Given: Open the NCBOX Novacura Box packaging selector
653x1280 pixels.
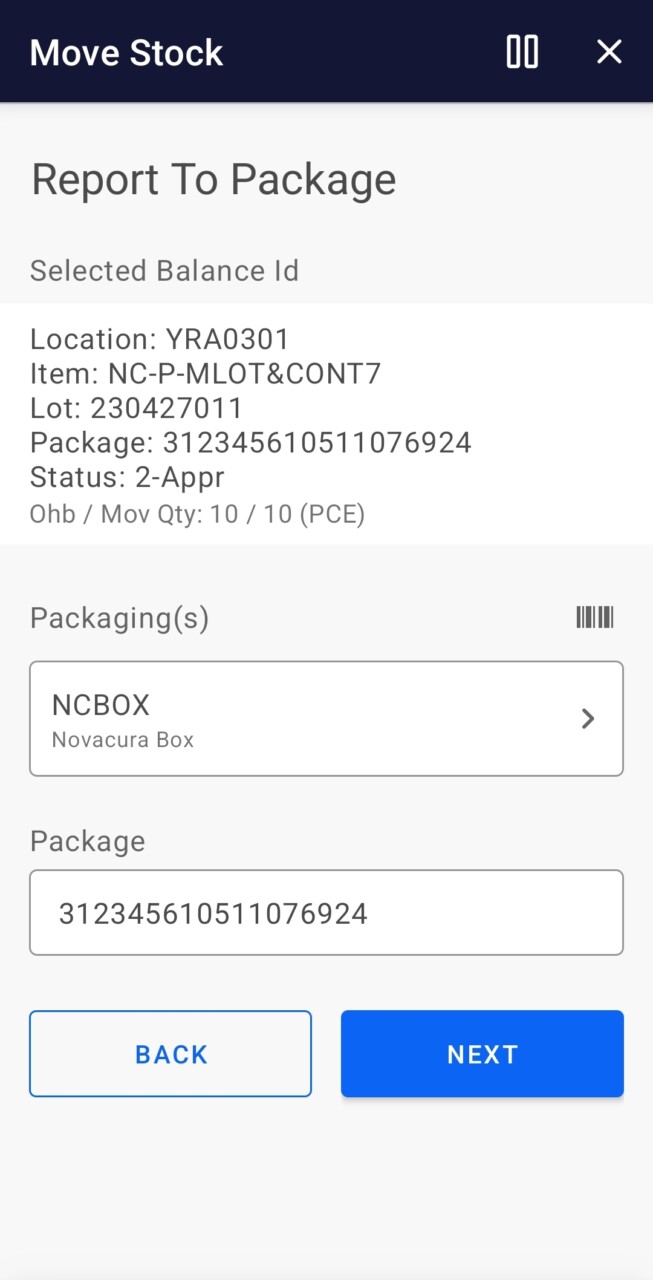Looking at the screenshot, I should (x=326, y=718).
